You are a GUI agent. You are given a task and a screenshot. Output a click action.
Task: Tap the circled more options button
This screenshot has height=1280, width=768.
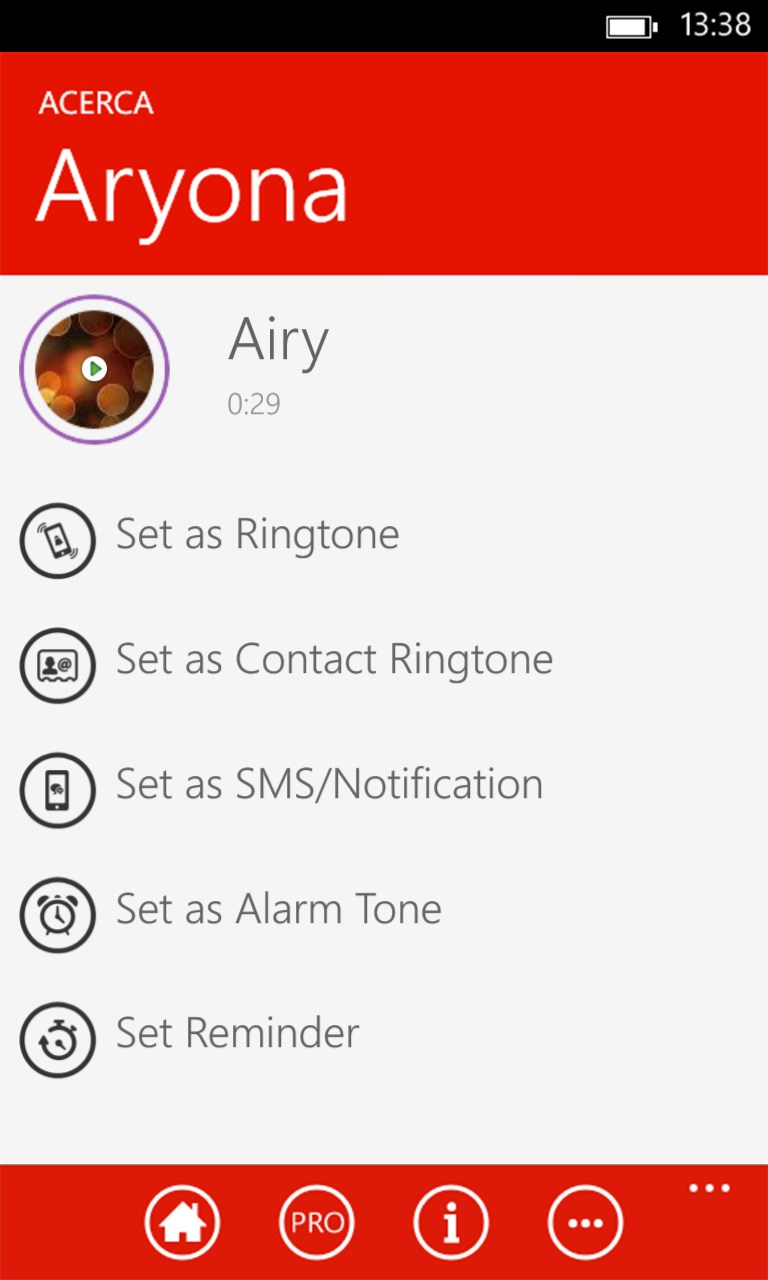click(585, 1222)
